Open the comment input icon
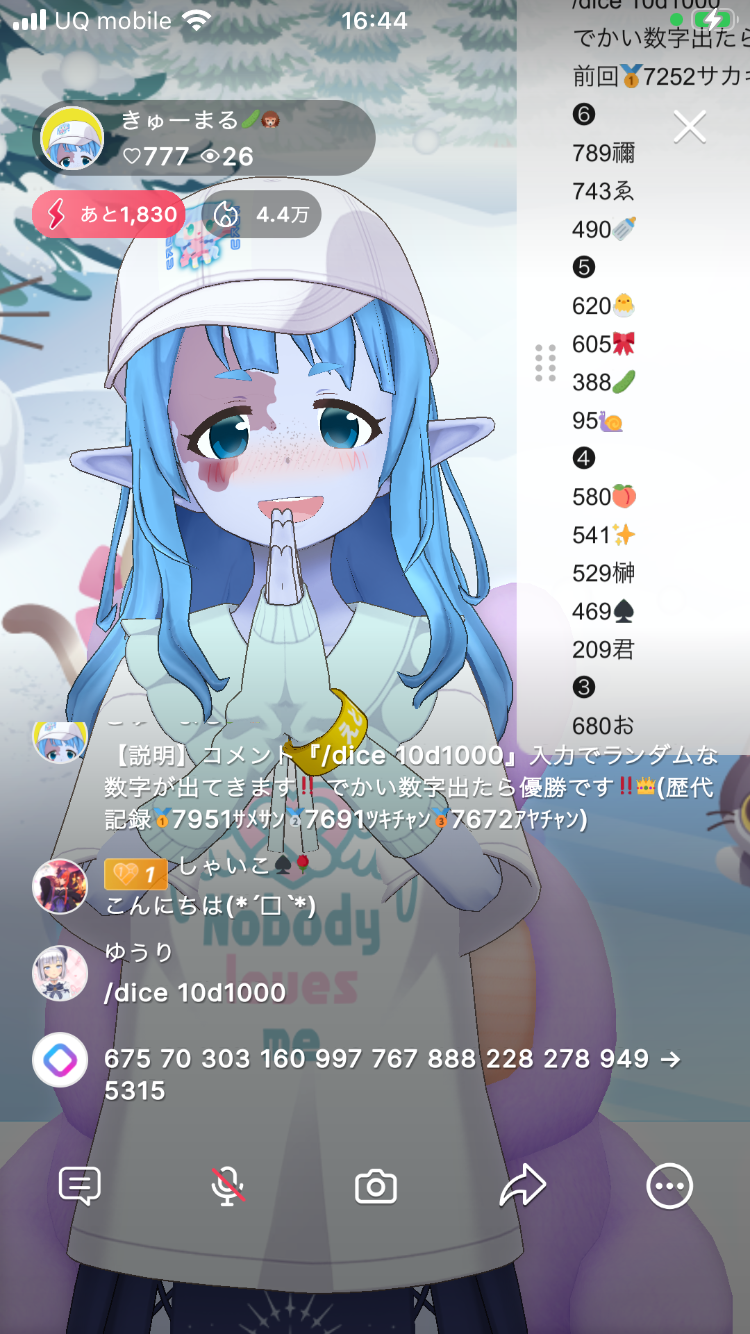Image resolution: width=750 pixels, height=1334 pixels. click(x=80, y=1187)
